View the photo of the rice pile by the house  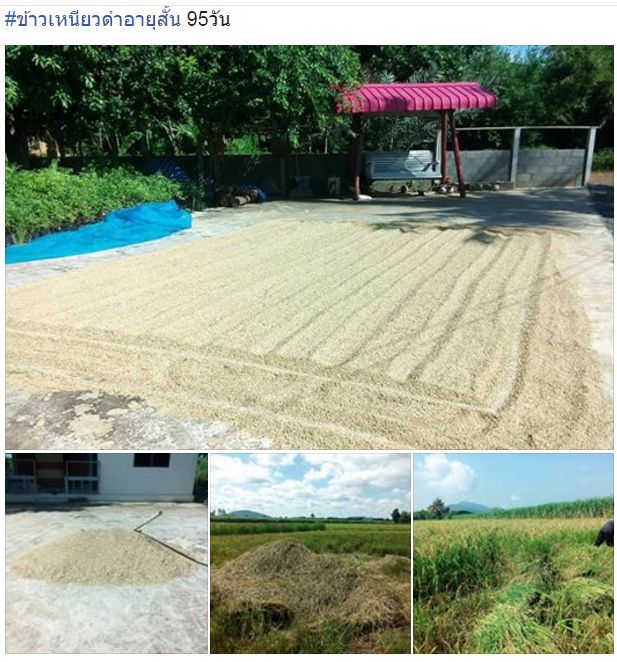pyautogui.click(x=106, y=553)
